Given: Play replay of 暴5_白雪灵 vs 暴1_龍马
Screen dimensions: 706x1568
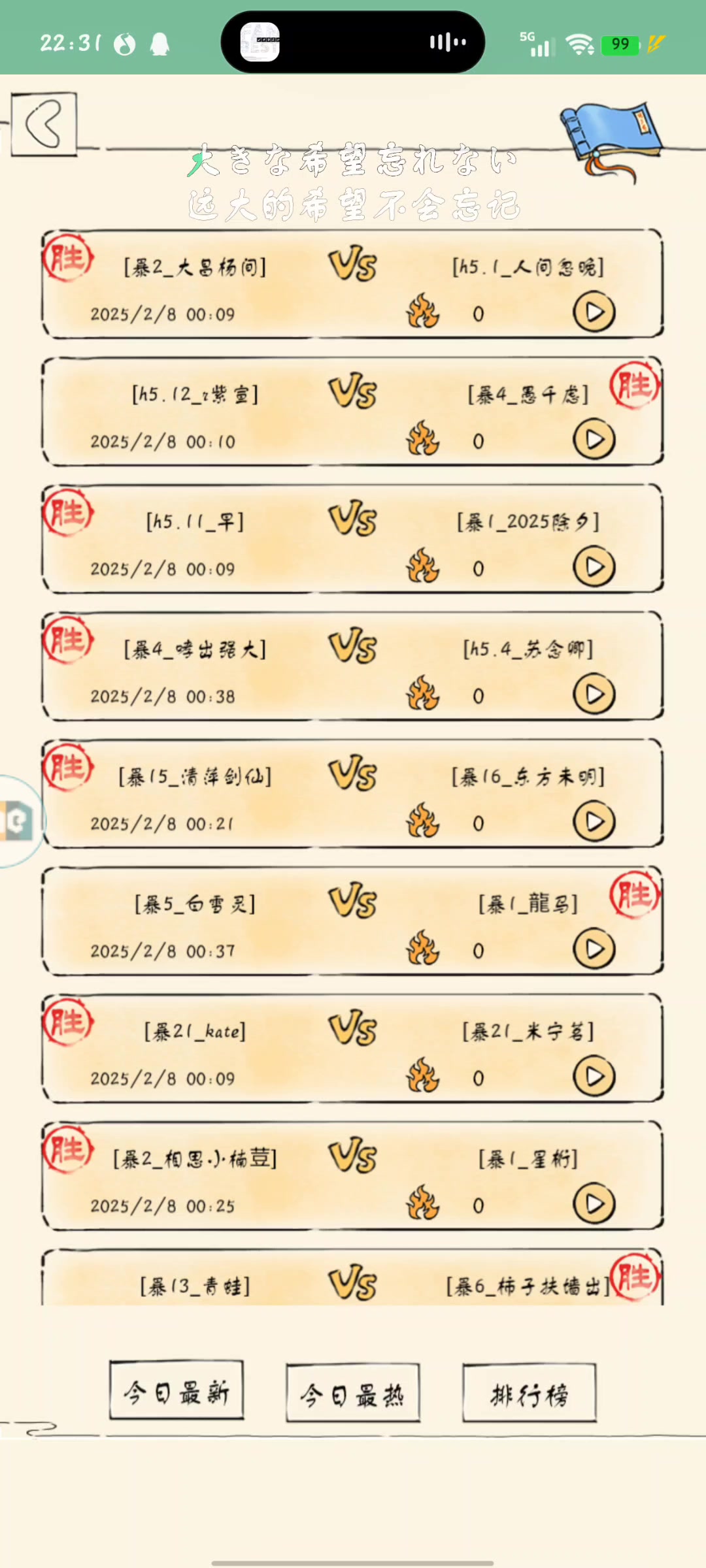Looking at the screenshot, I should tap(594, 949).
